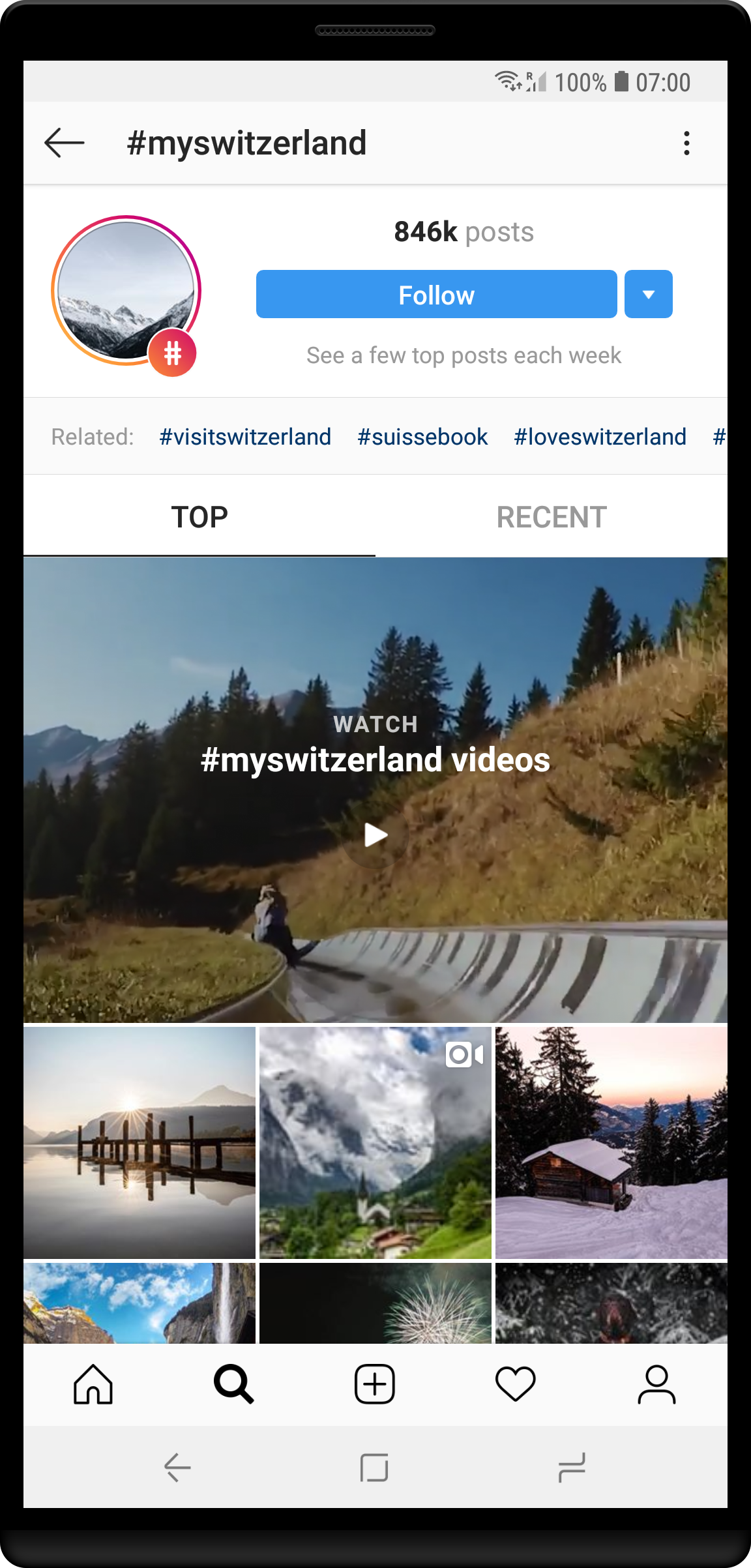Open related hashtag #loveswitzerland
This screenshot has width=751, height=1568.
[600, 437]
